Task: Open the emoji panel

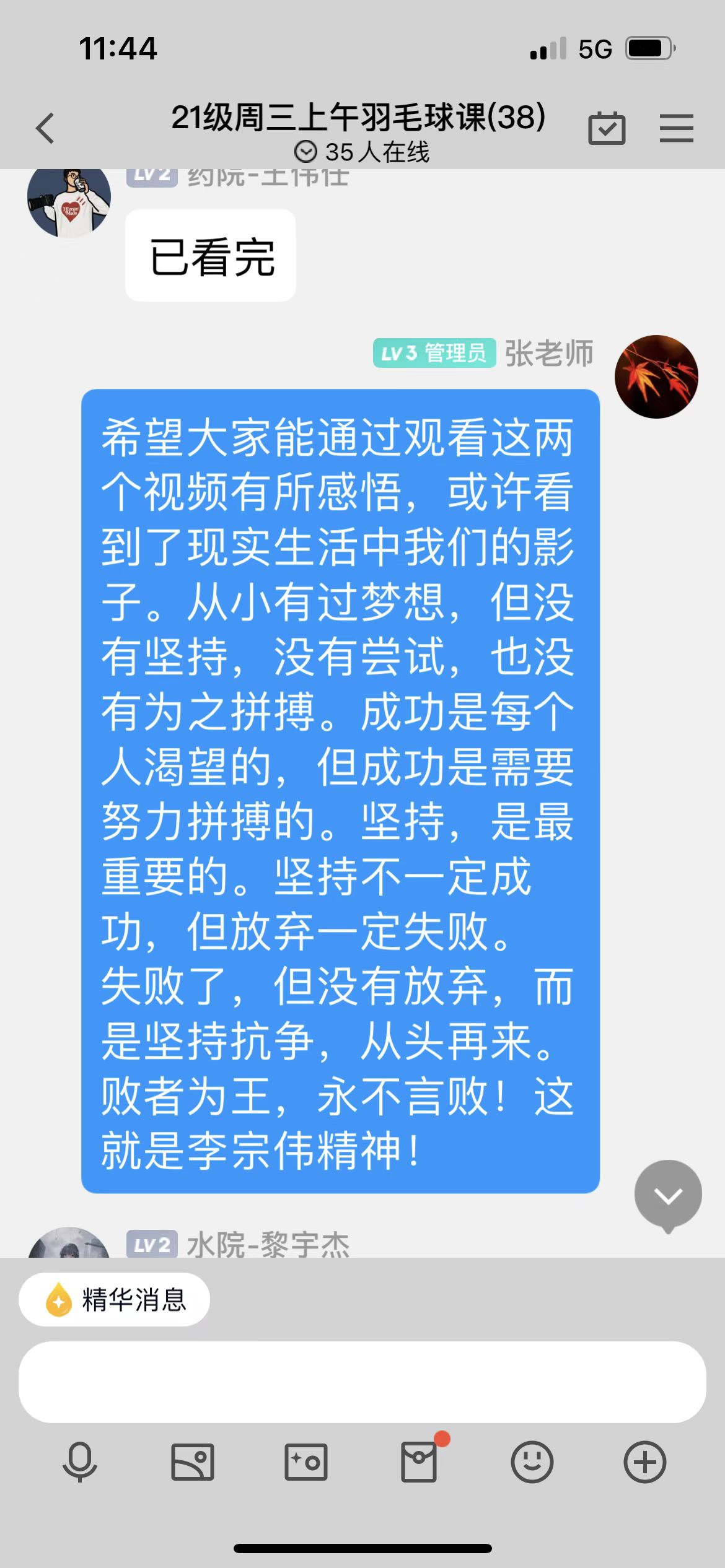Action: [532, 1462]
